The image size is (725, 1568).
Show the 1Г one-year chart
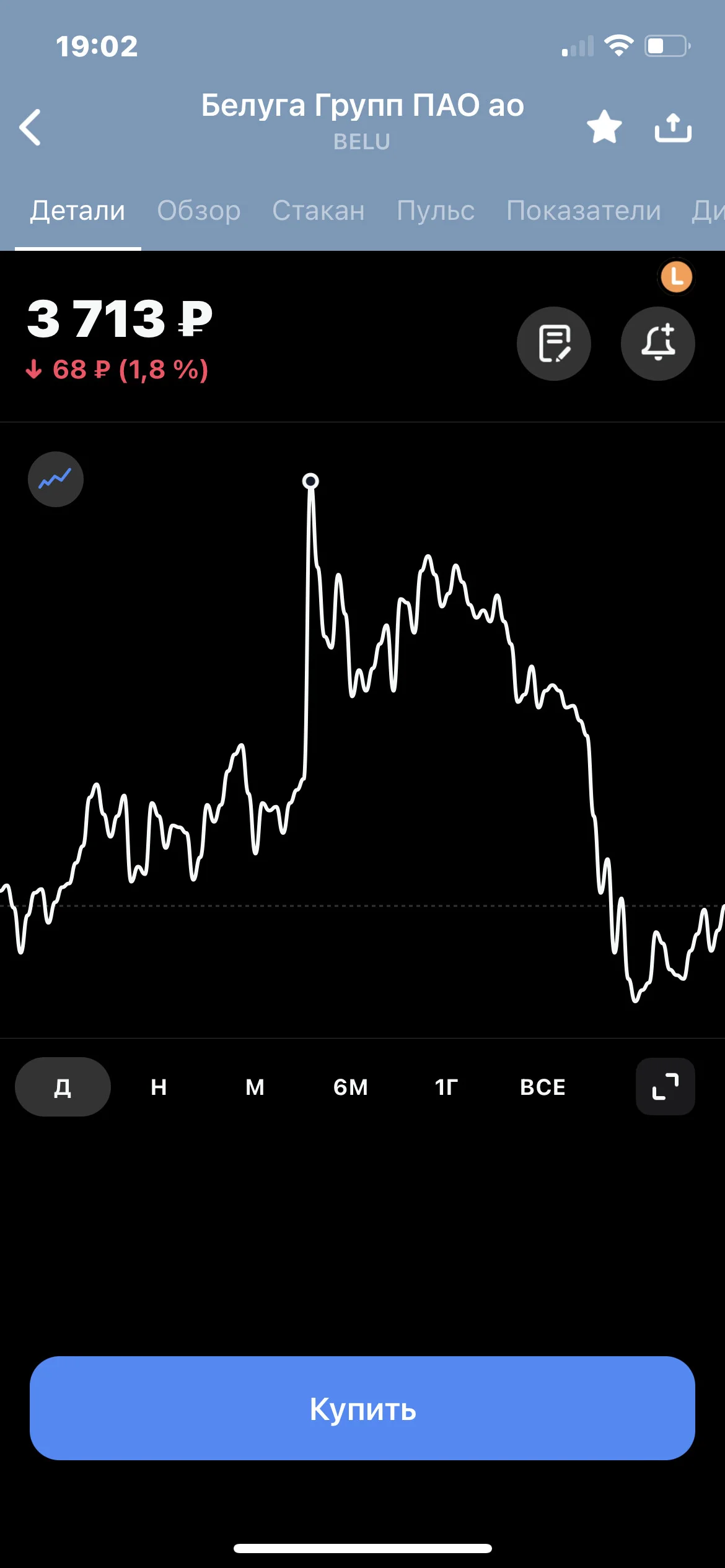[446, 1086]
